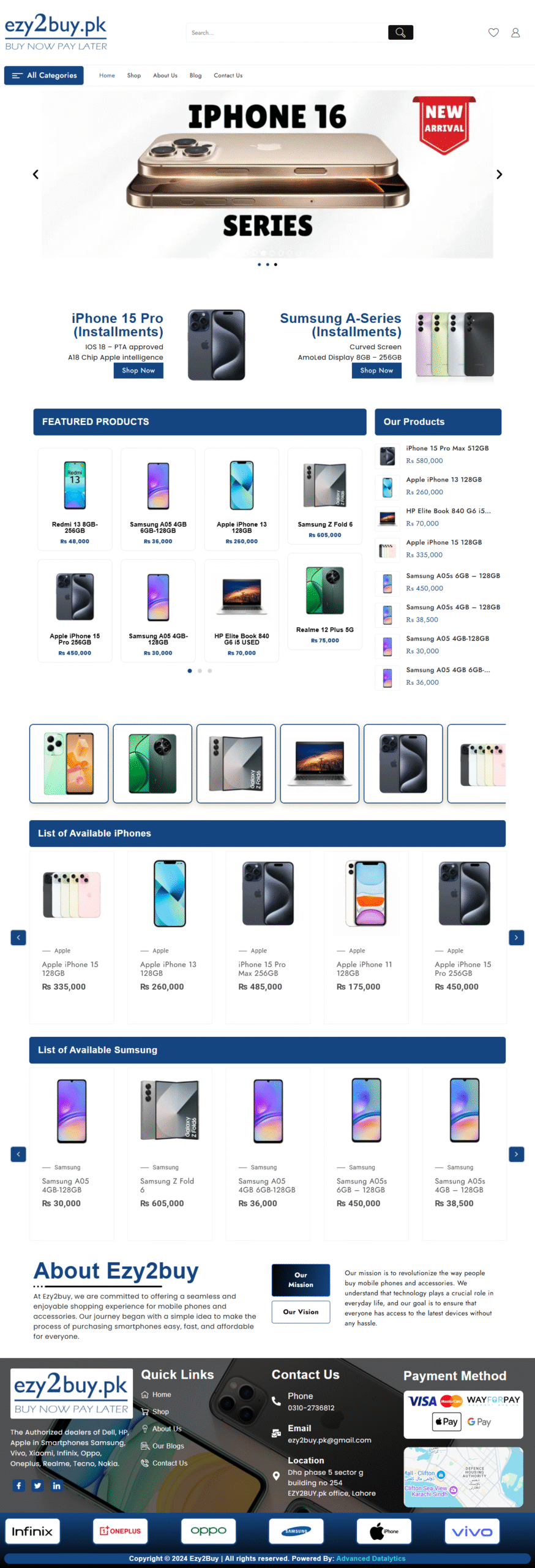The image size is (535, 1568).
Task: Open the Our Blogs footer link
Action: coord(168,1446)
